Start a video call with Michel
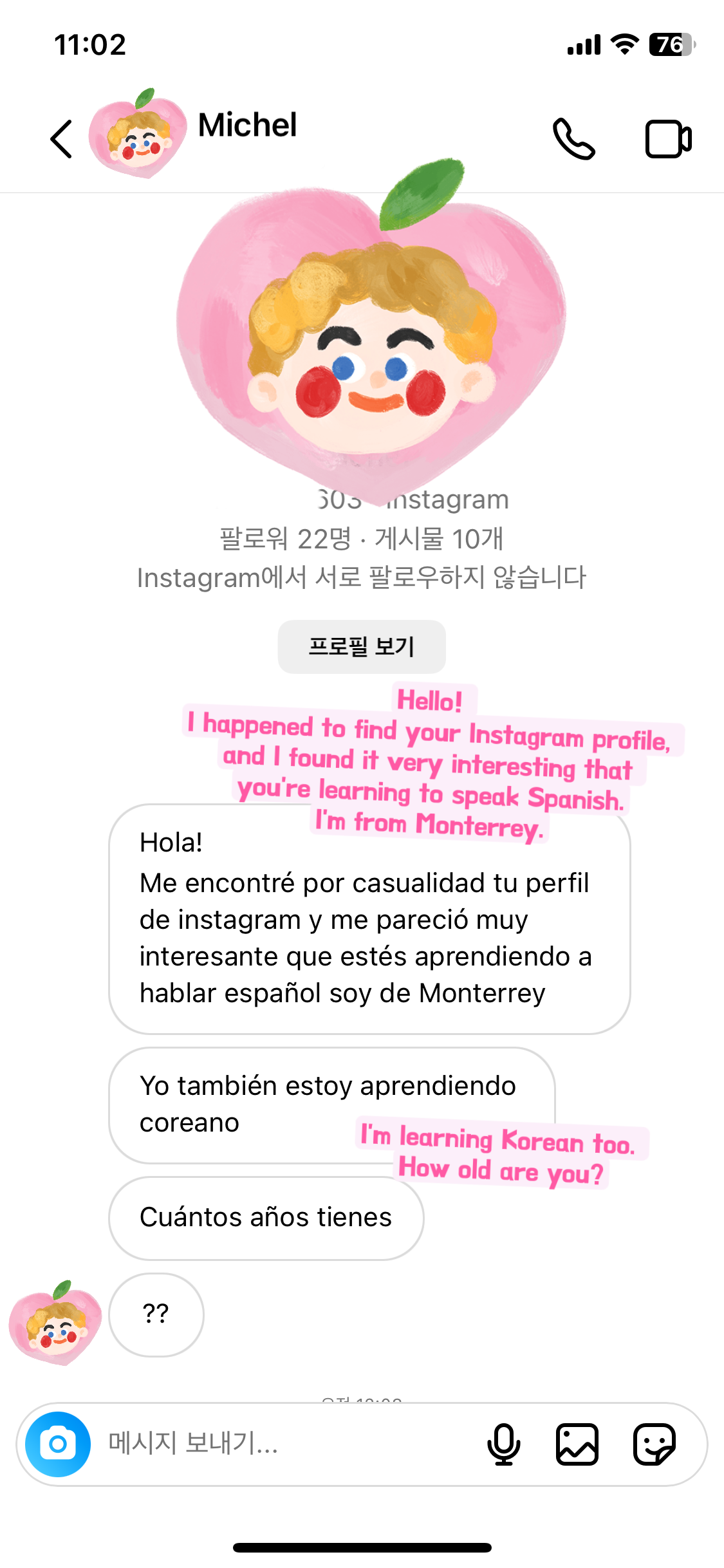724x1568 pixels. pyautogui.click(x=668, y=138)
